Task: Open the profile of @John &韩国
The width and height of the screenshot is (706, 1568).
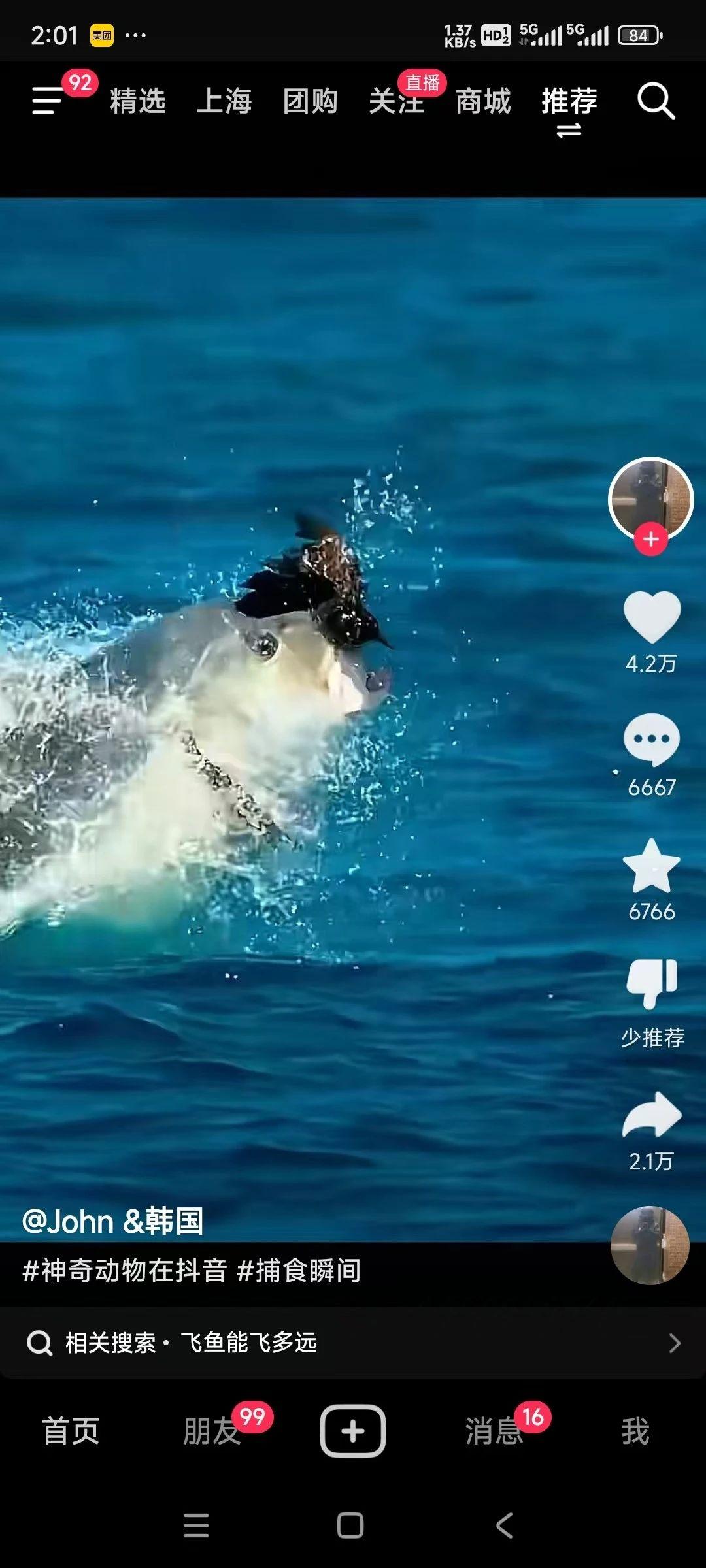Action: (112, 1221)
